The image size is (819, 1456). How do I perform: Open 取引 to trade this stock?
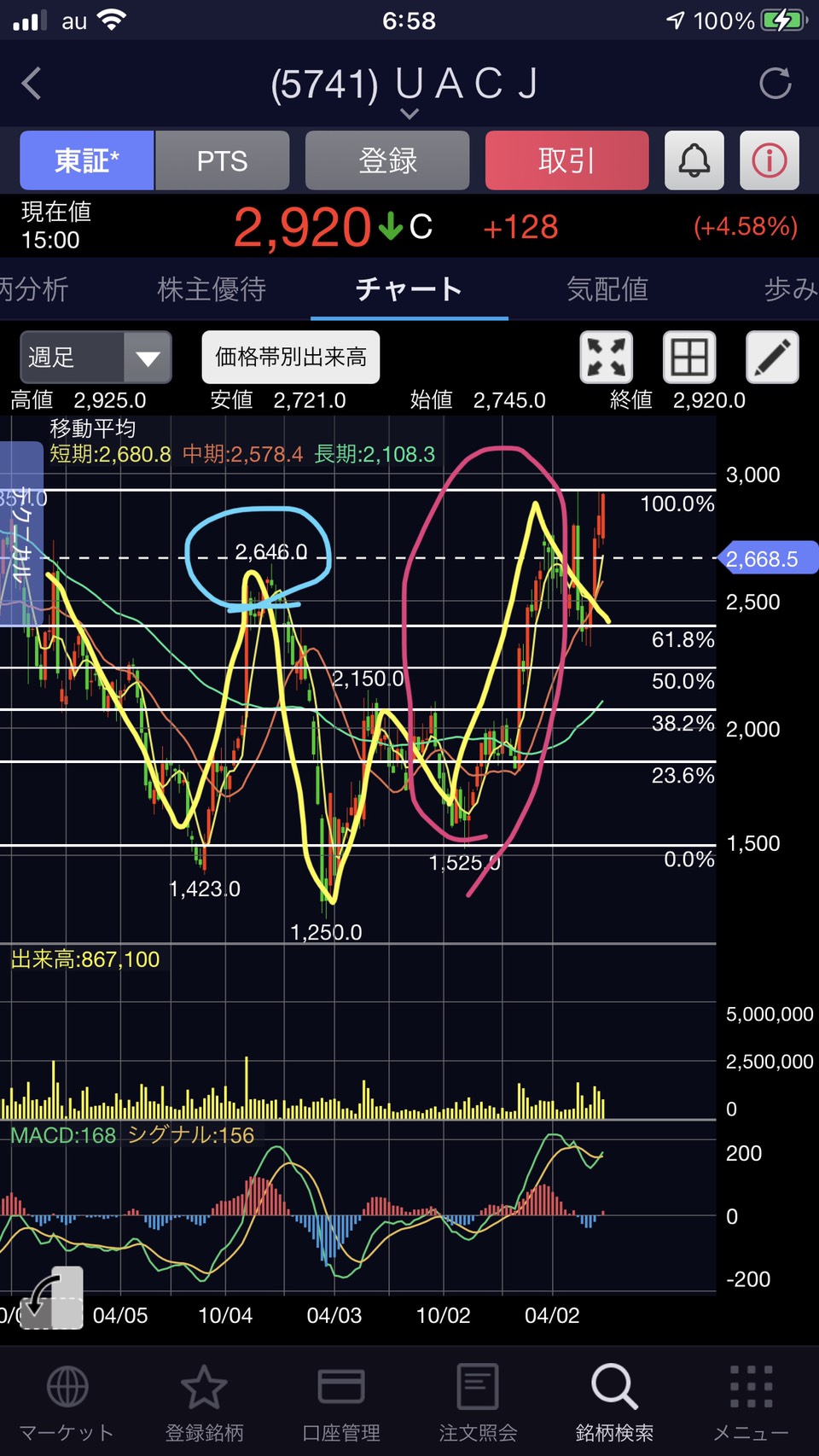pyautogui.click(x=566, y=160)
